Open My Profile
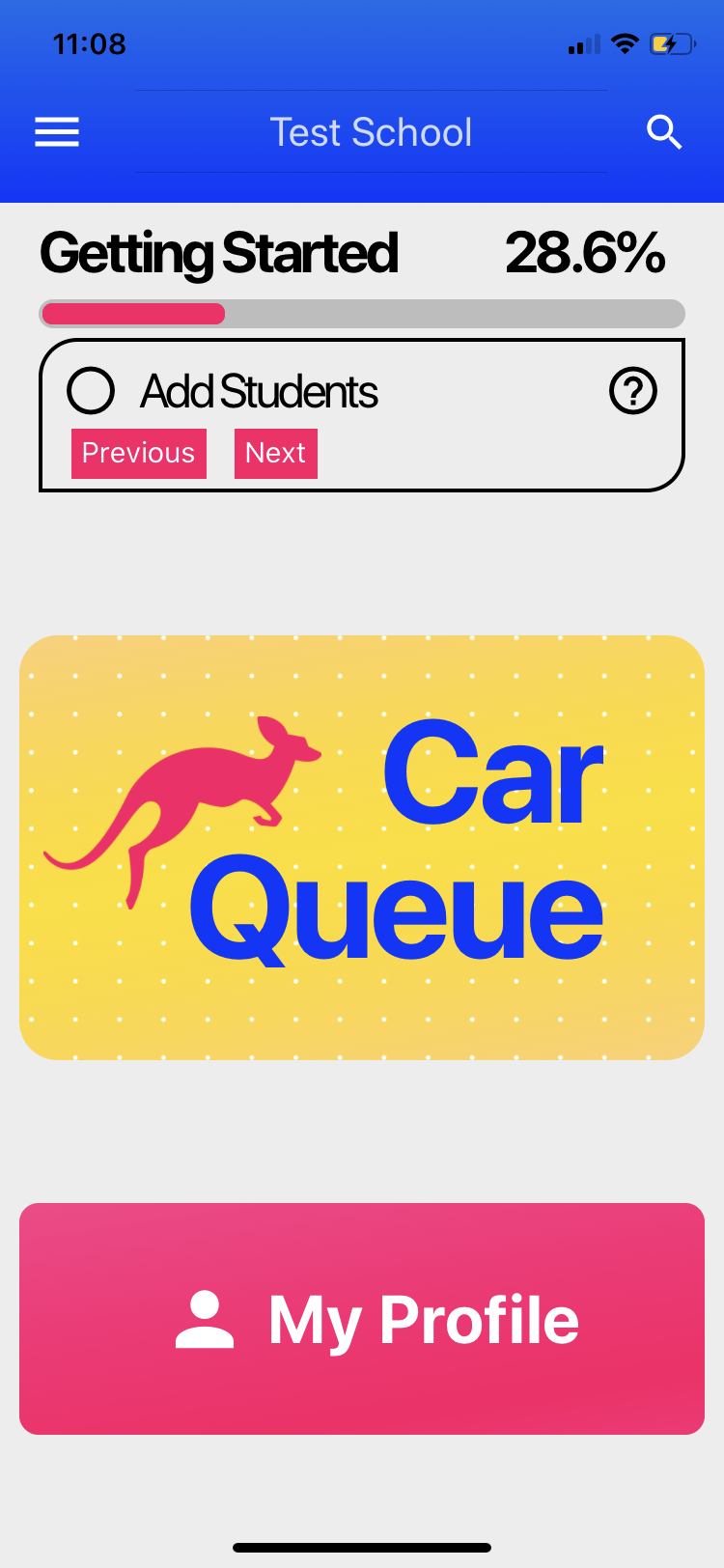724x1568 pixels. (362, 1319)
